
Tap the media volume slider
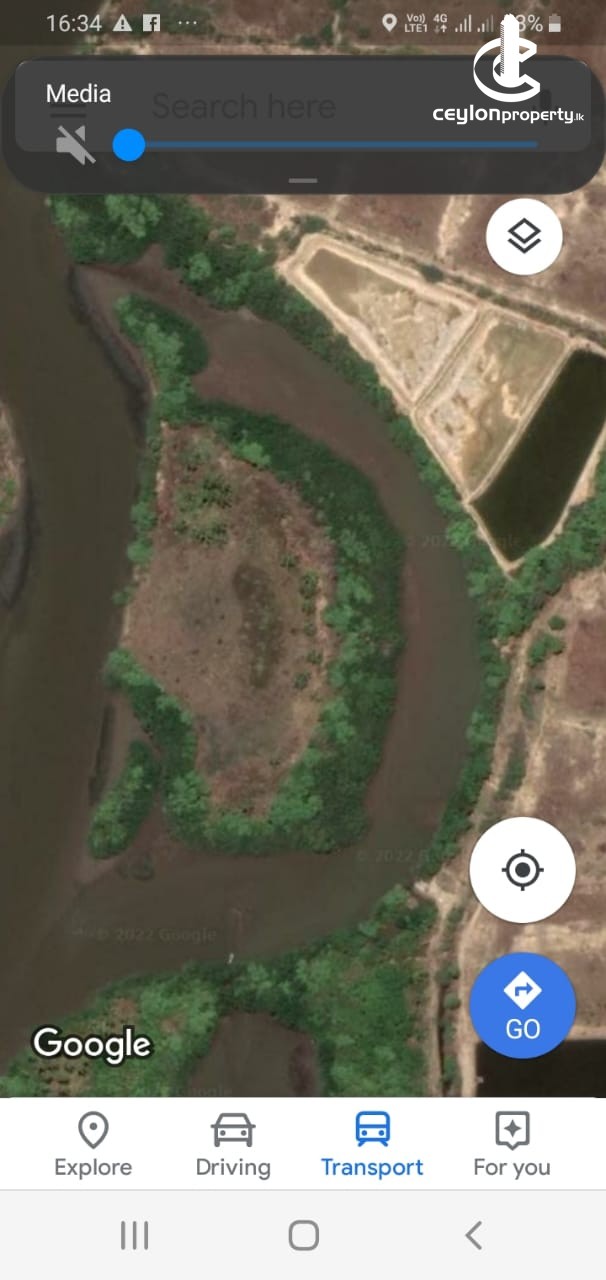coord(330,146)
